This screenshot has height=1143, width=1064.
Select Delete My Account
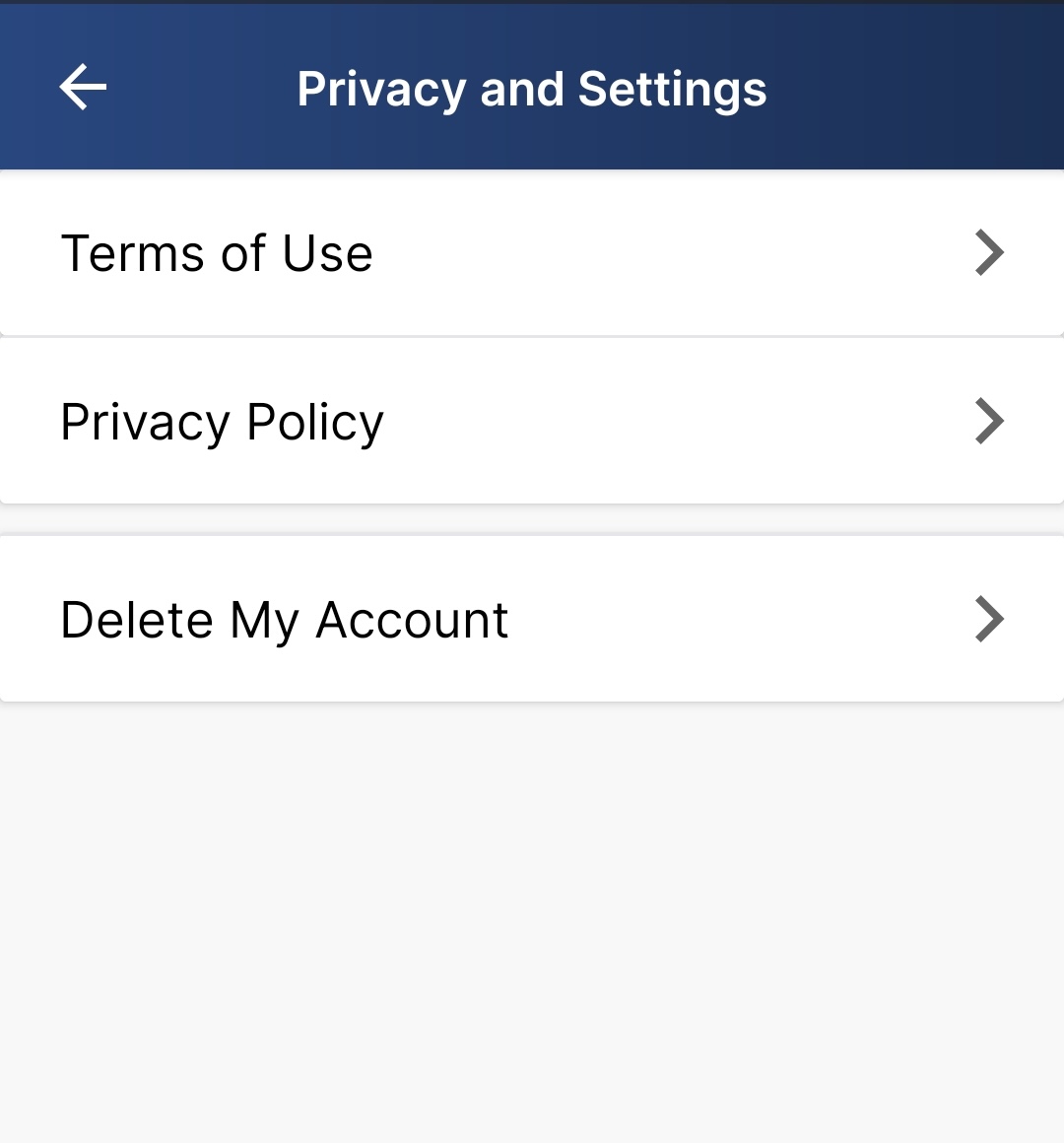point(532,620)
